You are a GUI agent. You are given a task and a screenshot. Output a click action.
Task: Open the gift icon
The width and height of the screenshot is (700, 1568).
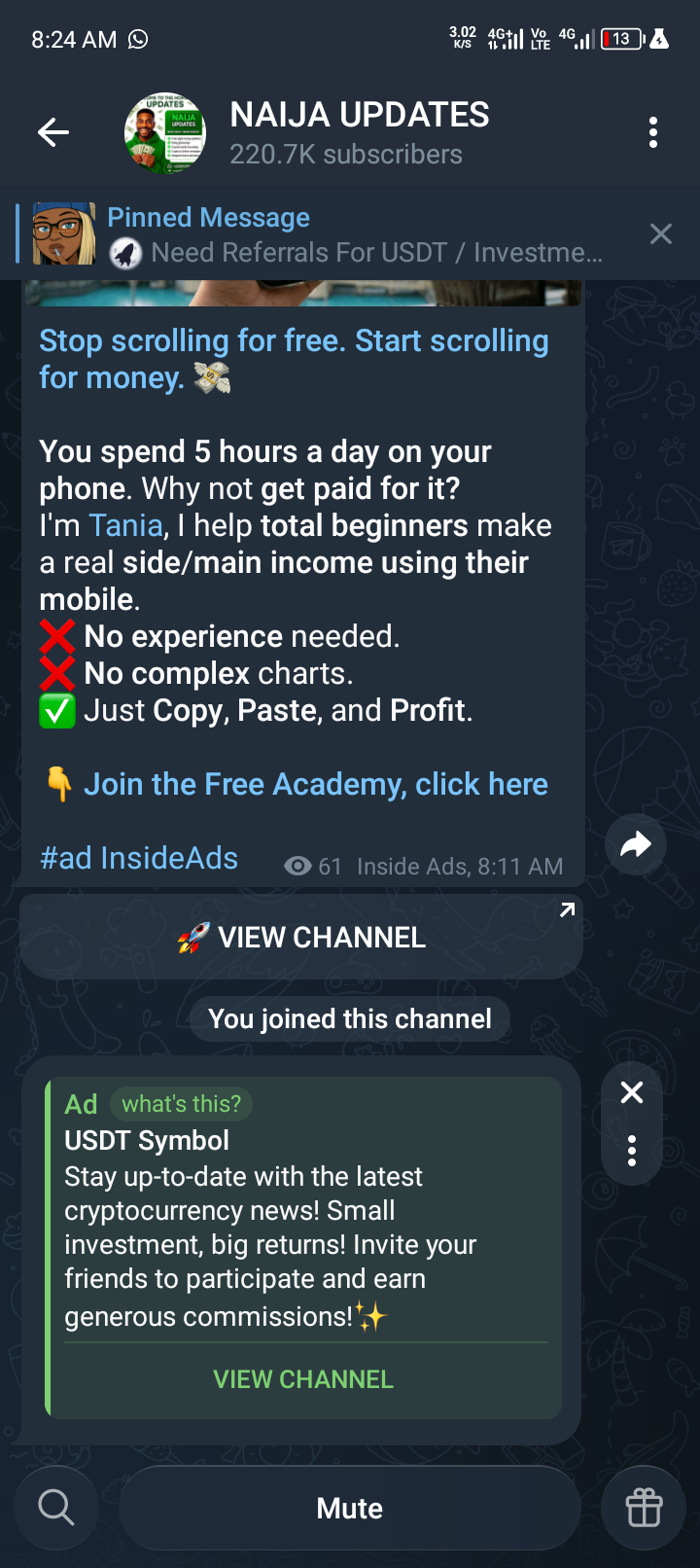pos(644,1508)
